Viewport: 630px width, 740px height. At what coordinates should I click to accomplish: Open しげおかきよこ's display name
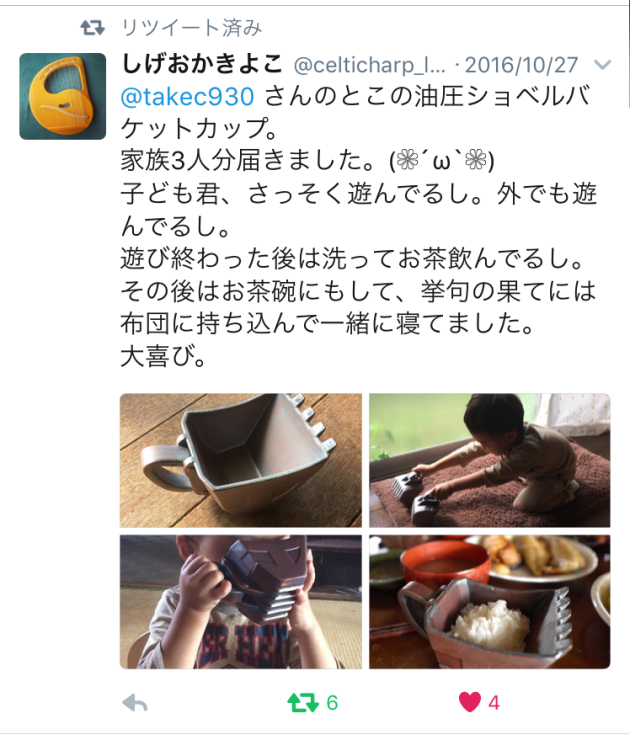(201, 65)
